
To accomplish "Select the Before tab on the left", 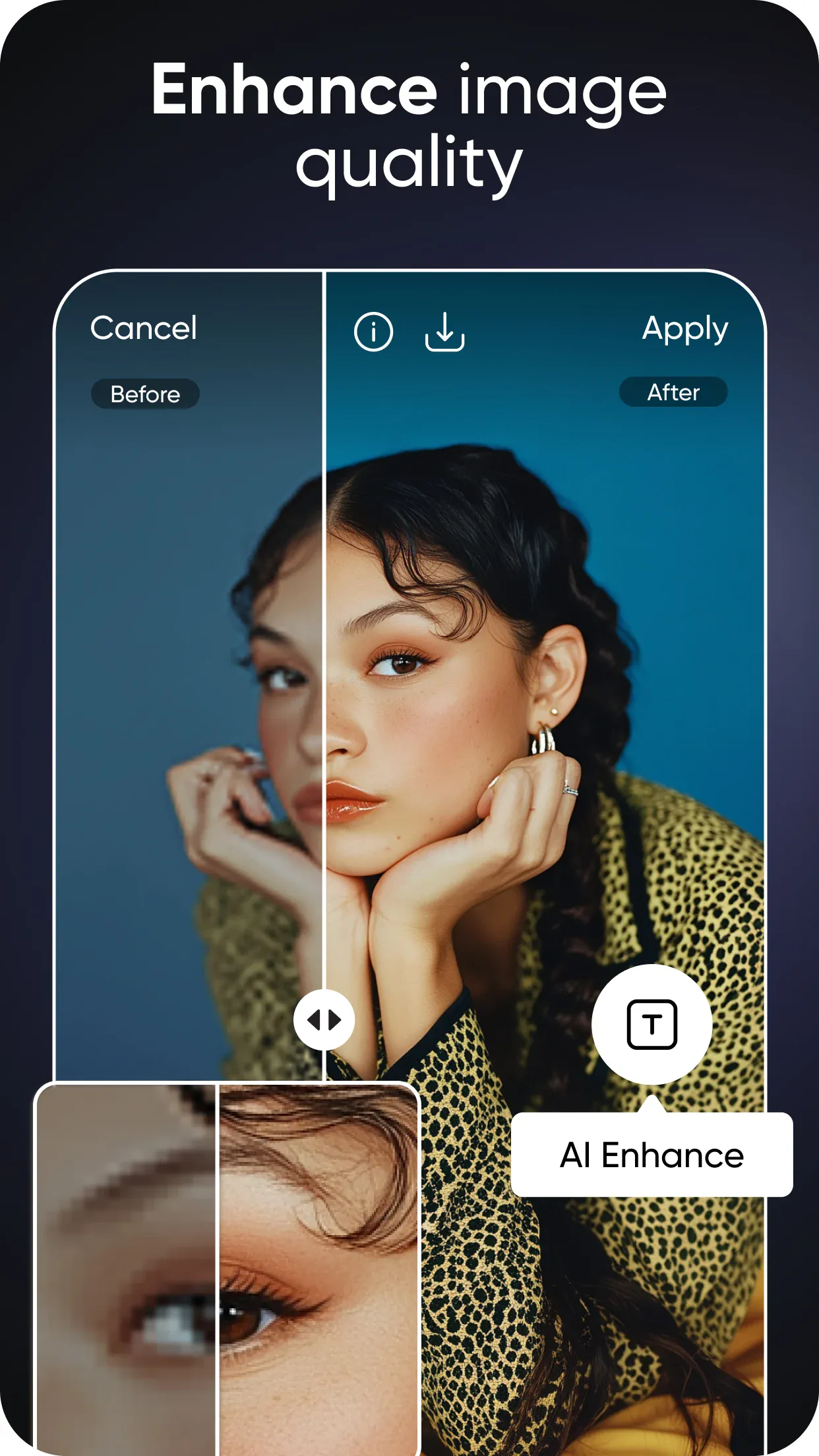I will pyautogui.click(x=146, y=394).
